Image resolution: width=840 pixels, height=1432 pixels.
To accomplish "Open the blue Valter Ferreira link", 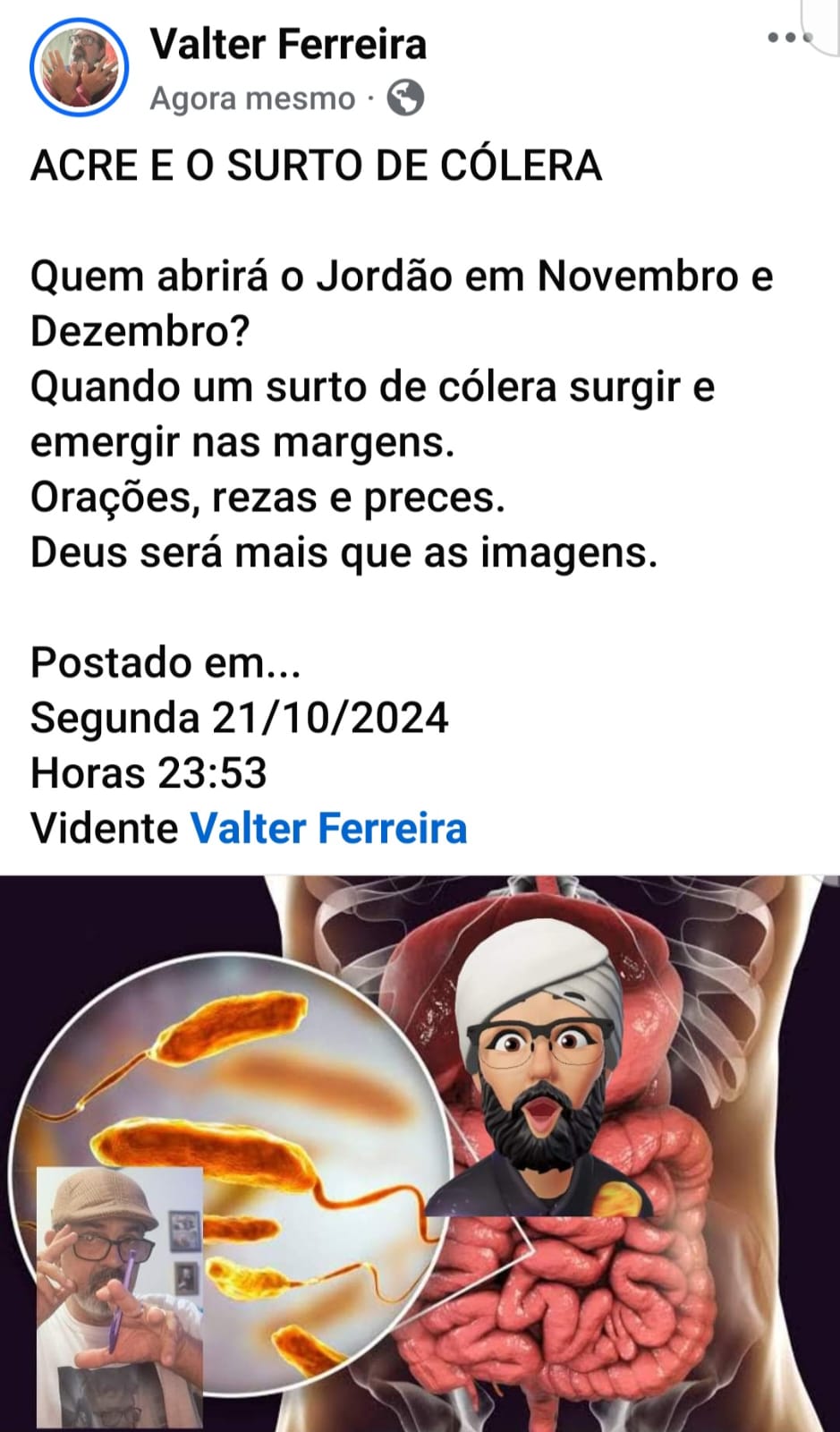I will point(329,828).
